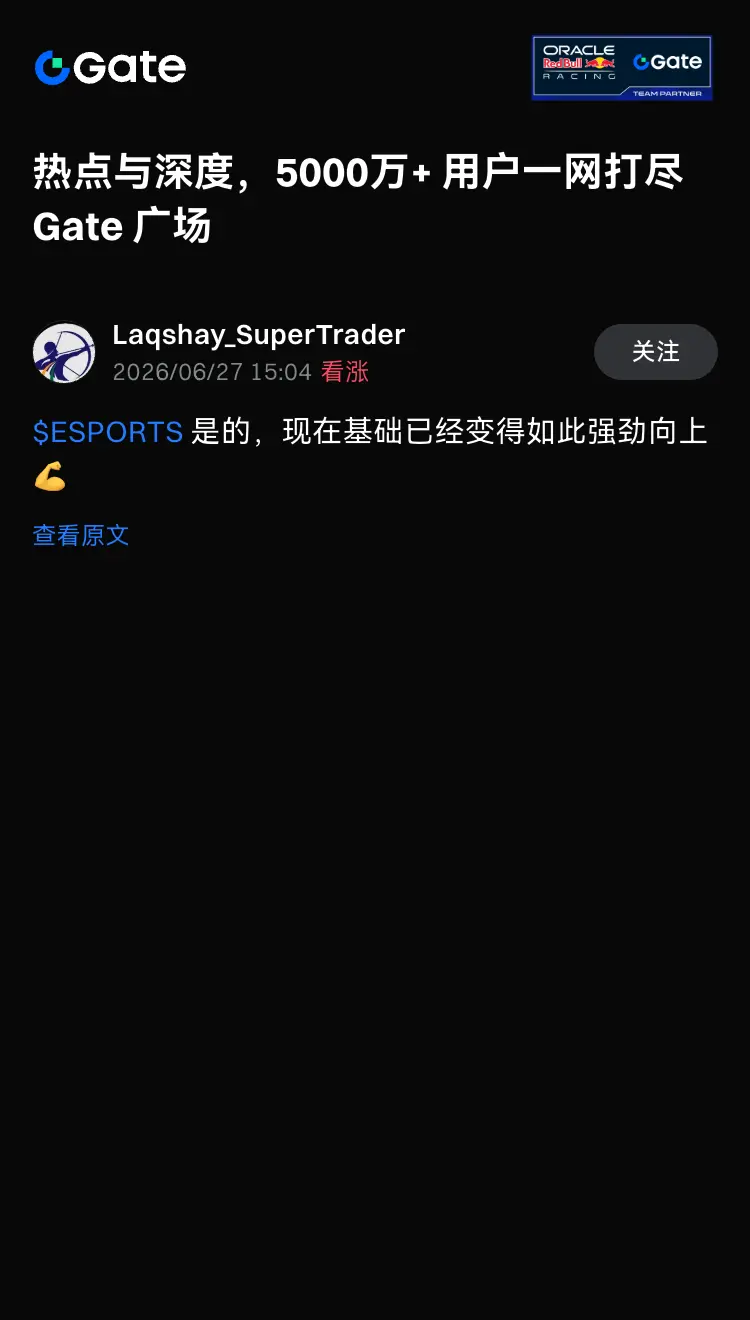Viewport: 750px width, 1320px height.
Task: Open Laqshay_SuperTrader's profile avatar
Action: [x=64, y=352]
